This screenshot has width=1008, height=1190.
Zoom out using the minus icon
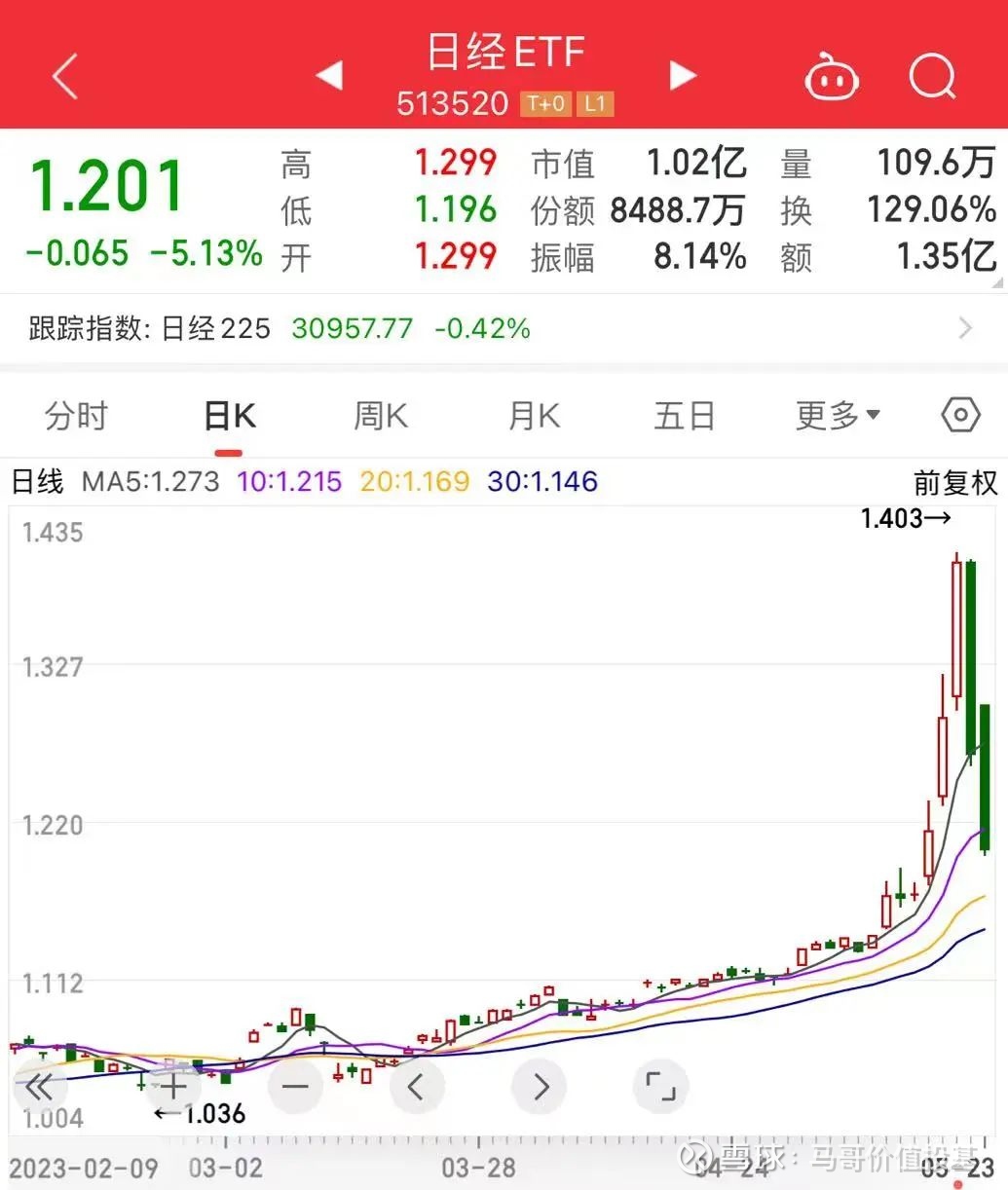pyautogui.click(x=294, y=1087)
